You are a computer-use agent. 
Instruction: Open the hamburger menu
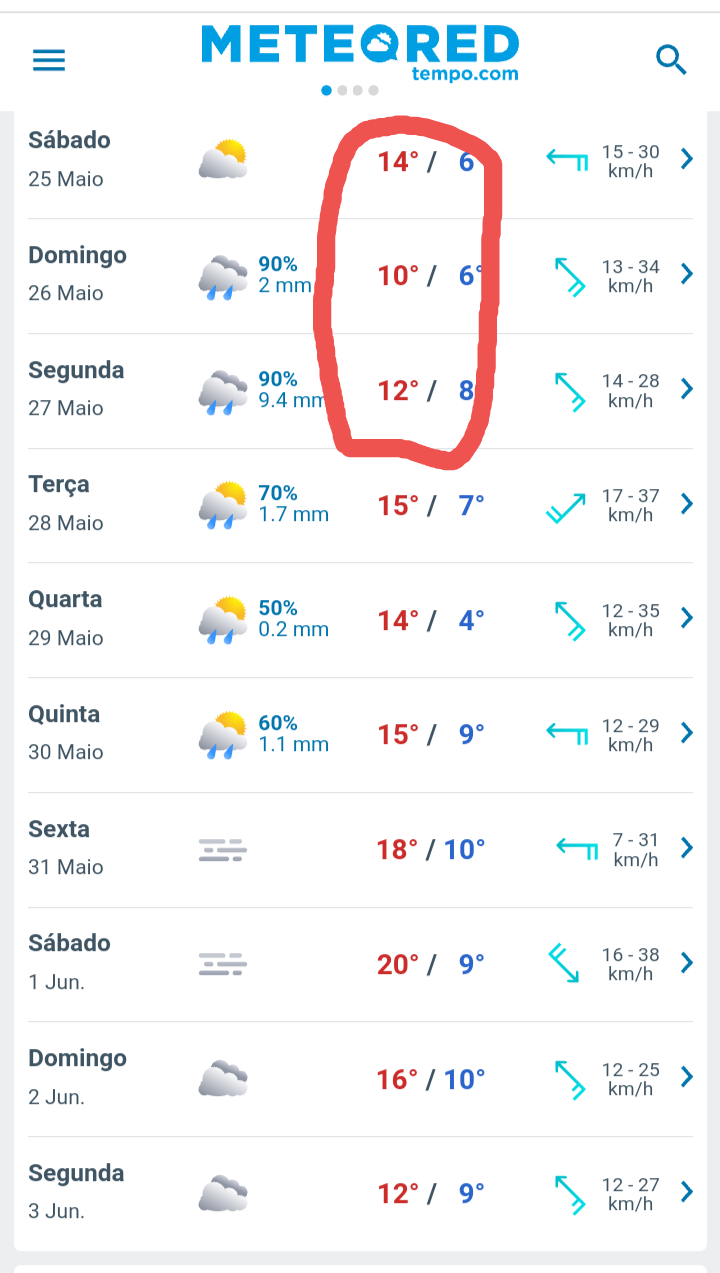pyautogui.click(x=49, y=60)
